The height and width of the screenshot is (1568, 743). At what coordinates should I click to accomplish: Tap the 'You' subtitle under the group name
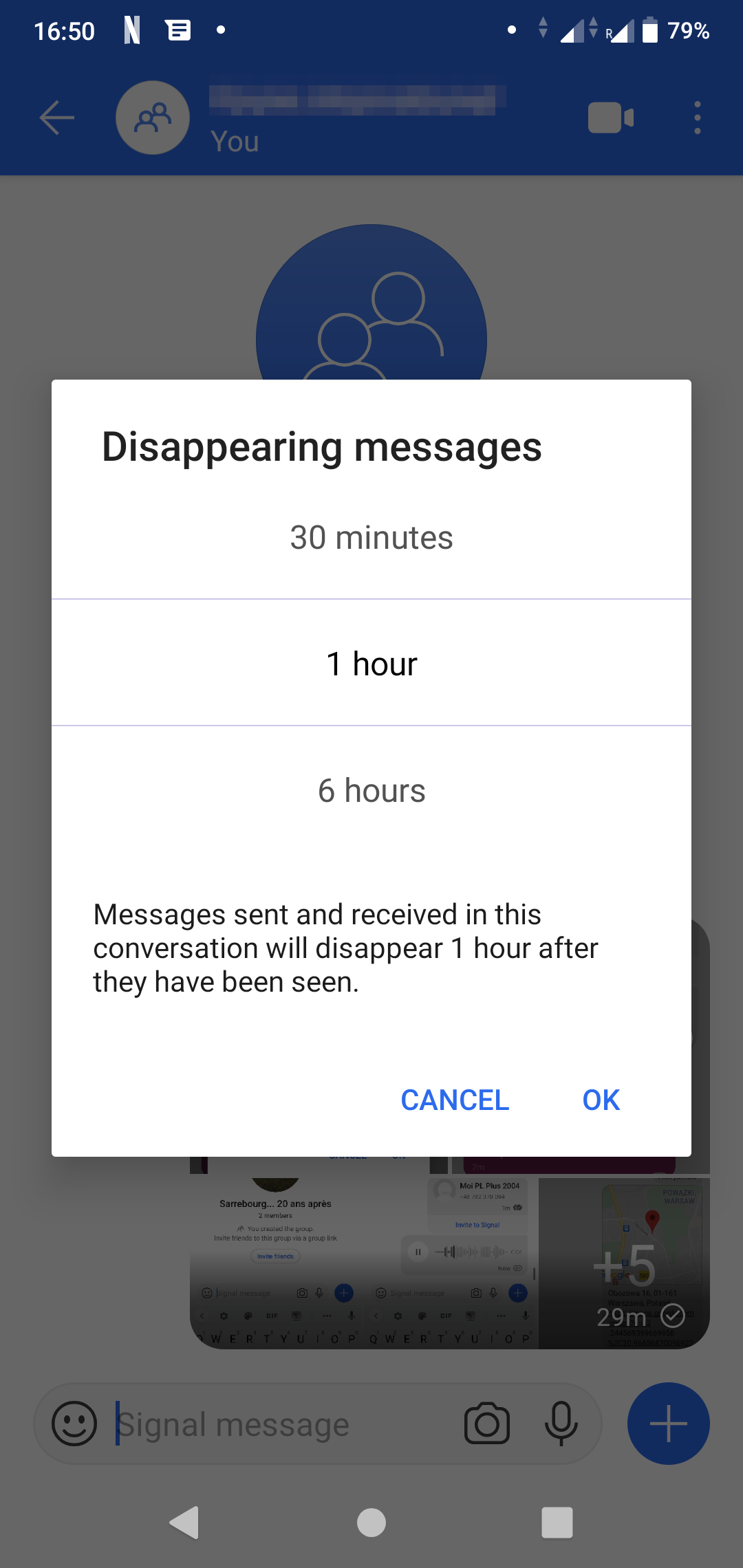point(236,142)
